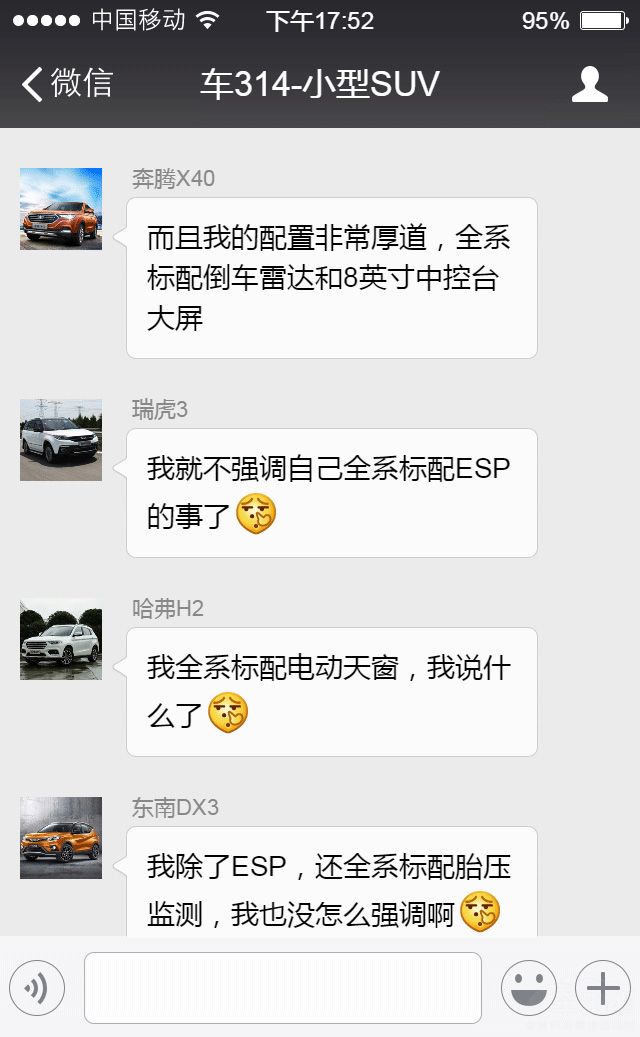This screenshot has height=1037, width=640.
Task: Open the group members profile icon
Action: click(590, 85)
